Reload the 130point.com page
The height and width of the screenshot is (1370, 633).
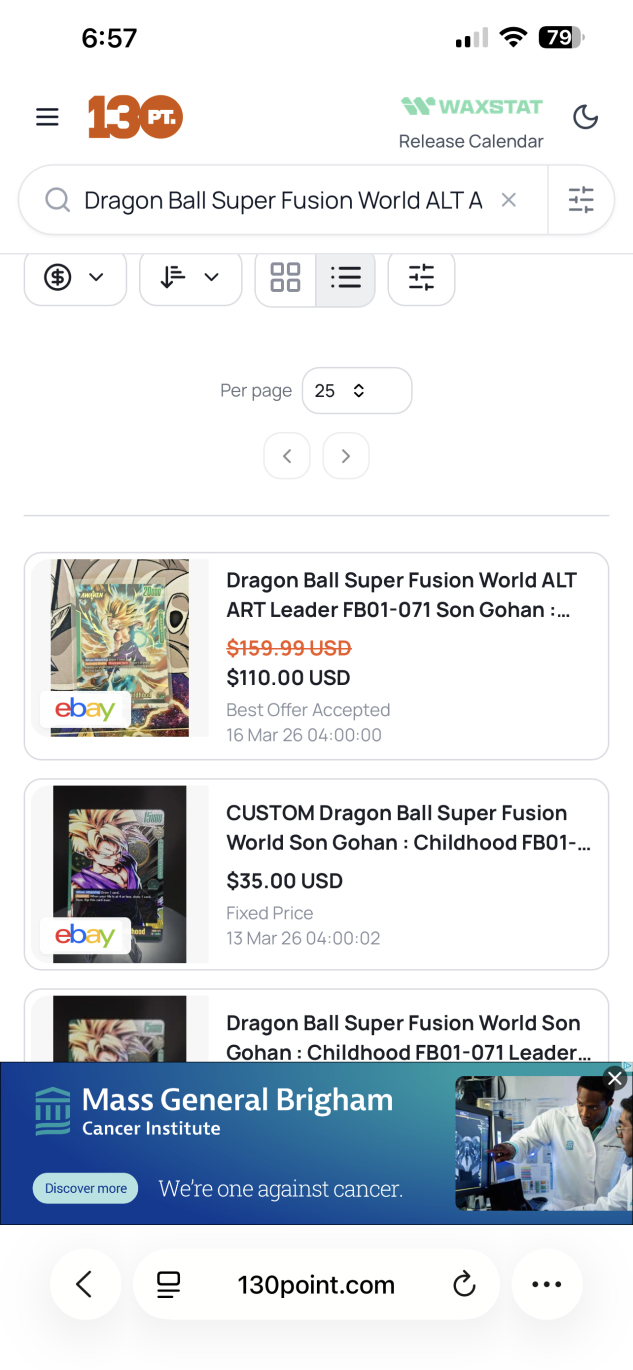[x=464, y=1285]
